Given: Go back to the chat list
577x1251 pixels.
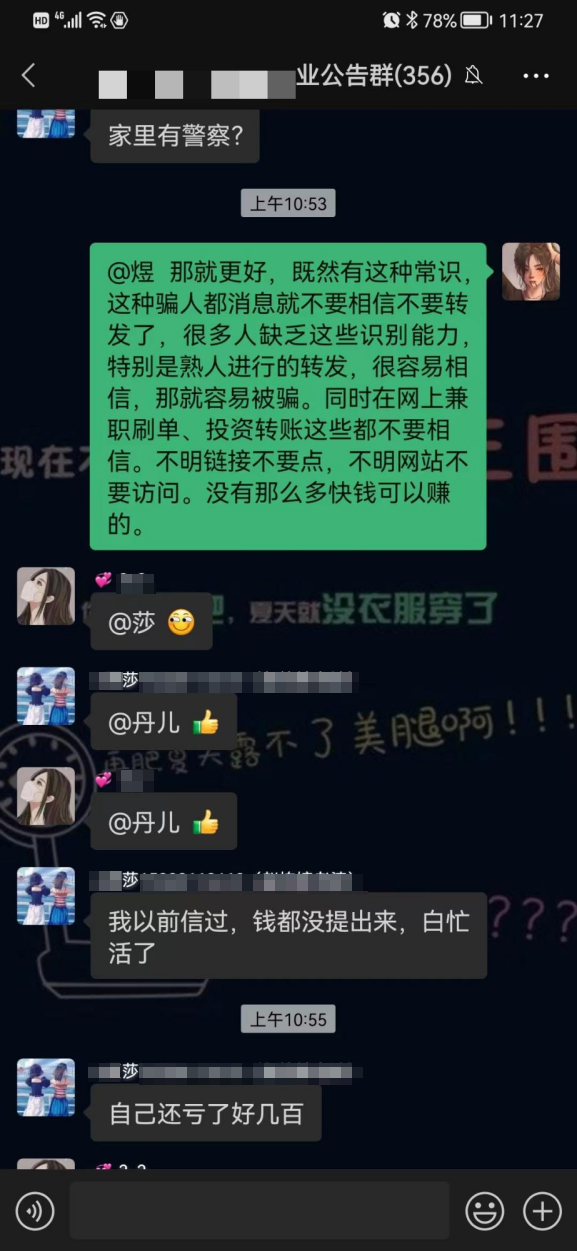Looking at the screenshot, I should (28, 75).
